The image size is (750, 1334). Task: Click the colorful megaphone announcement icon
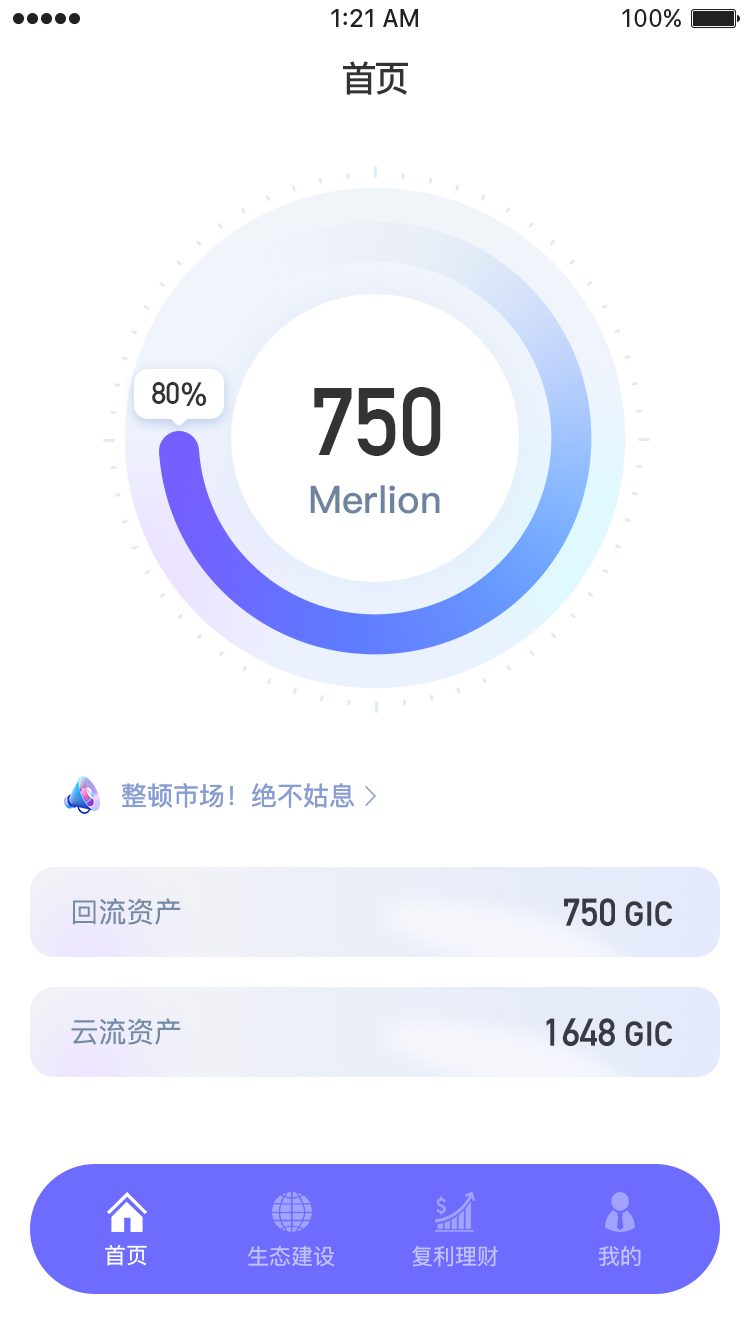point(82,795)
